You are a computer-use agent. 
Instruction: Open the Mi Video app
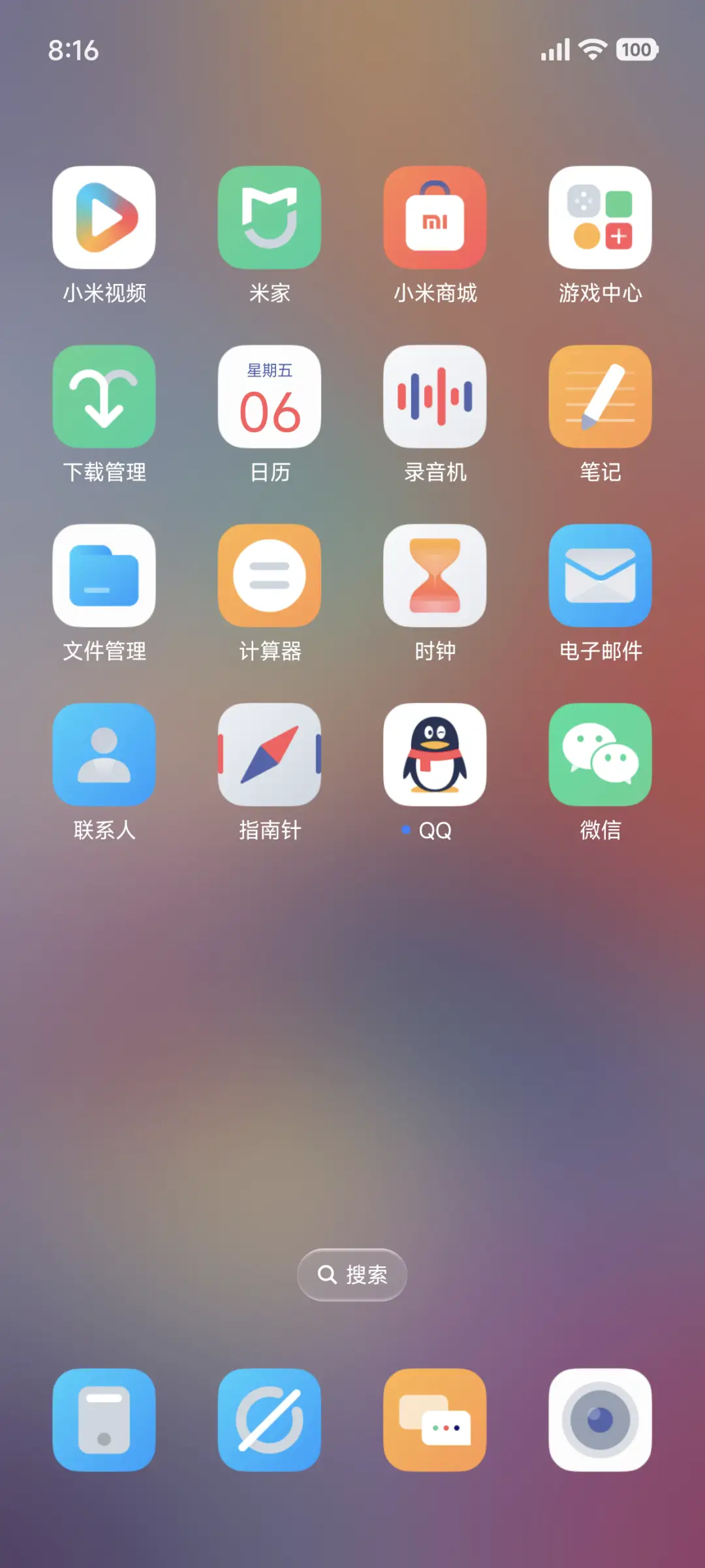[x=104, y=219]
